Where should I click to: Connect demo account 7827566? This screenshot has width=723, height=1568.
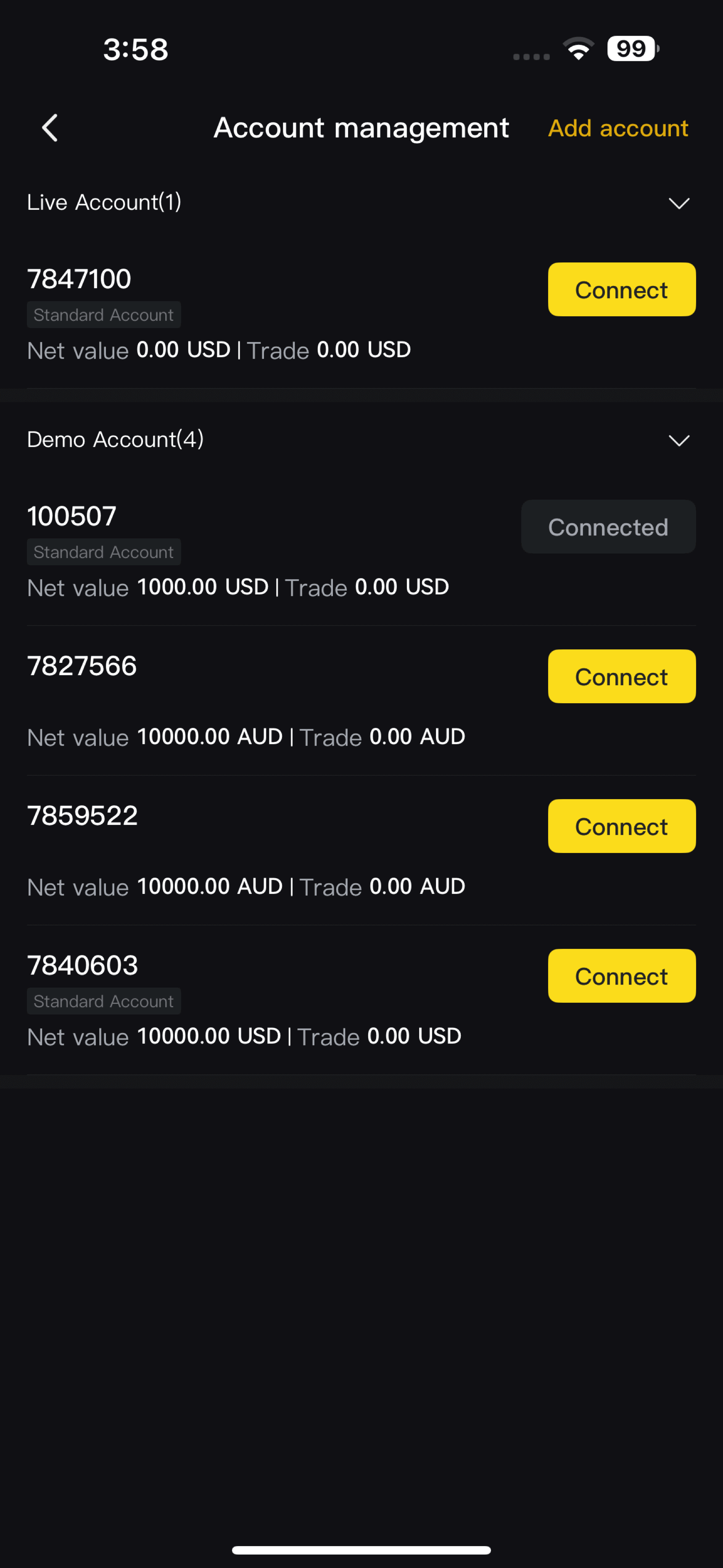(621, 677)
